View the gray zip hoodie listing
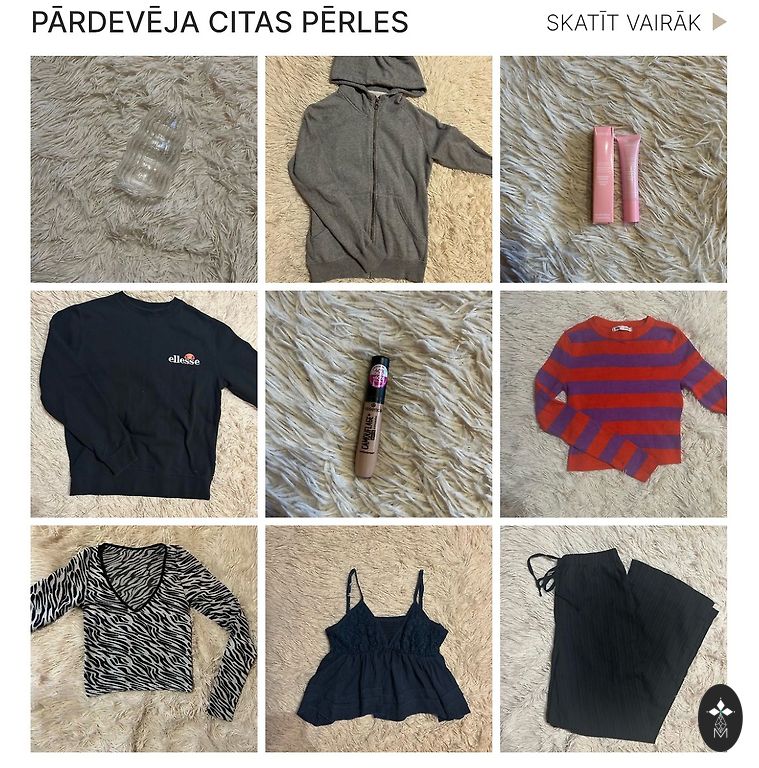759x768 pixels. [x=378, y=169]
